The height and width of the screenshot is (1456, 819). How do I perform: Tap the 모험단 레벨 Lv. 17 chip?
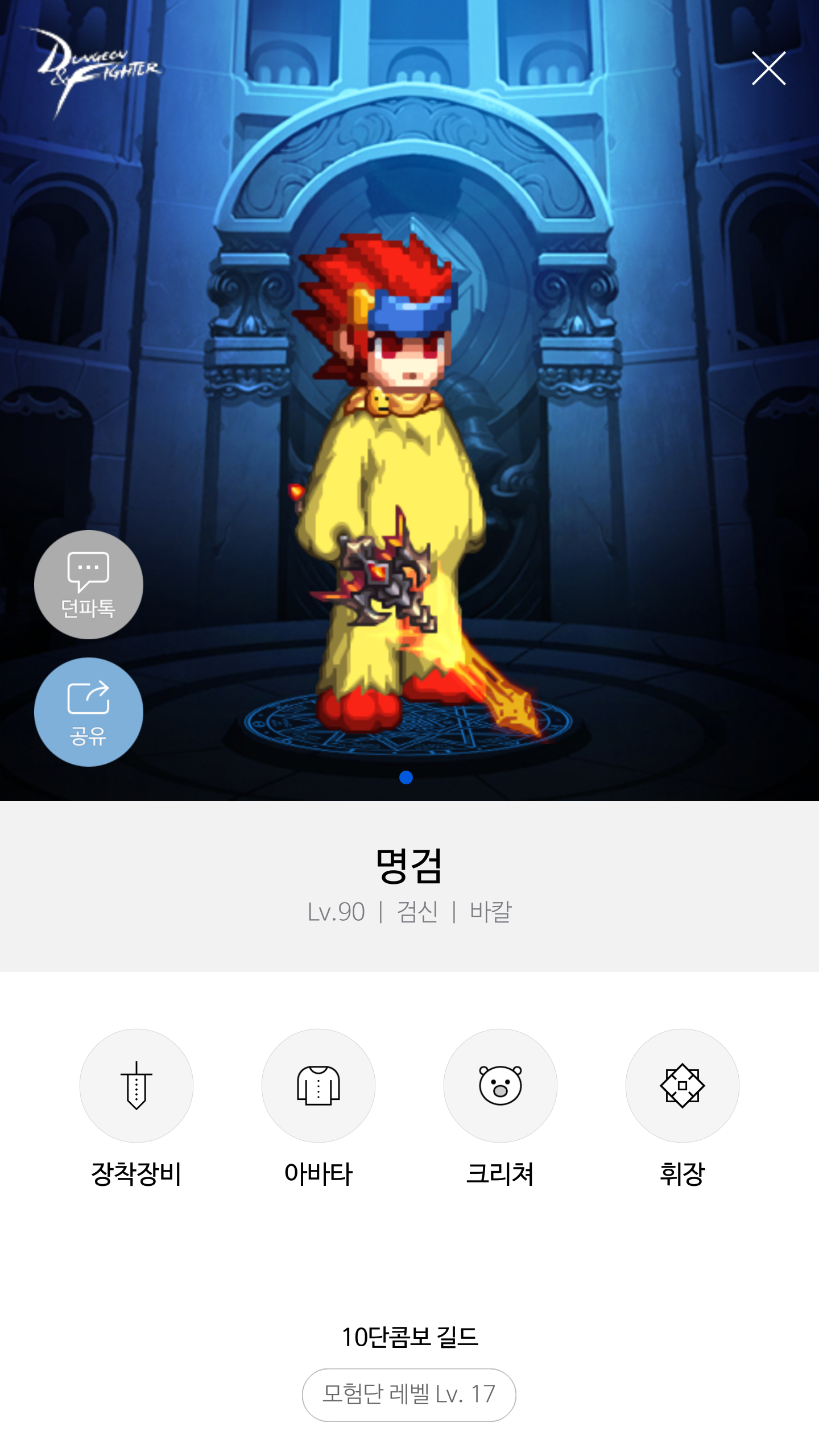tap(409, 1395)
